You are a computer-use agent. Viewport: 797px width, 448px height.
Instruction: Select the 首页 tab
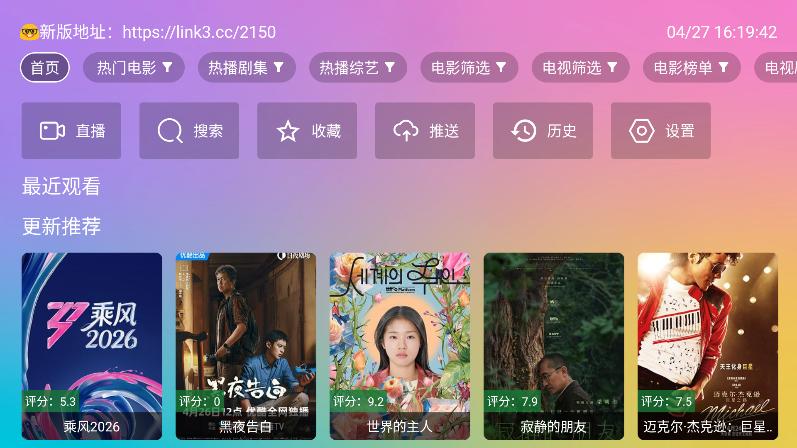point(45,68)
